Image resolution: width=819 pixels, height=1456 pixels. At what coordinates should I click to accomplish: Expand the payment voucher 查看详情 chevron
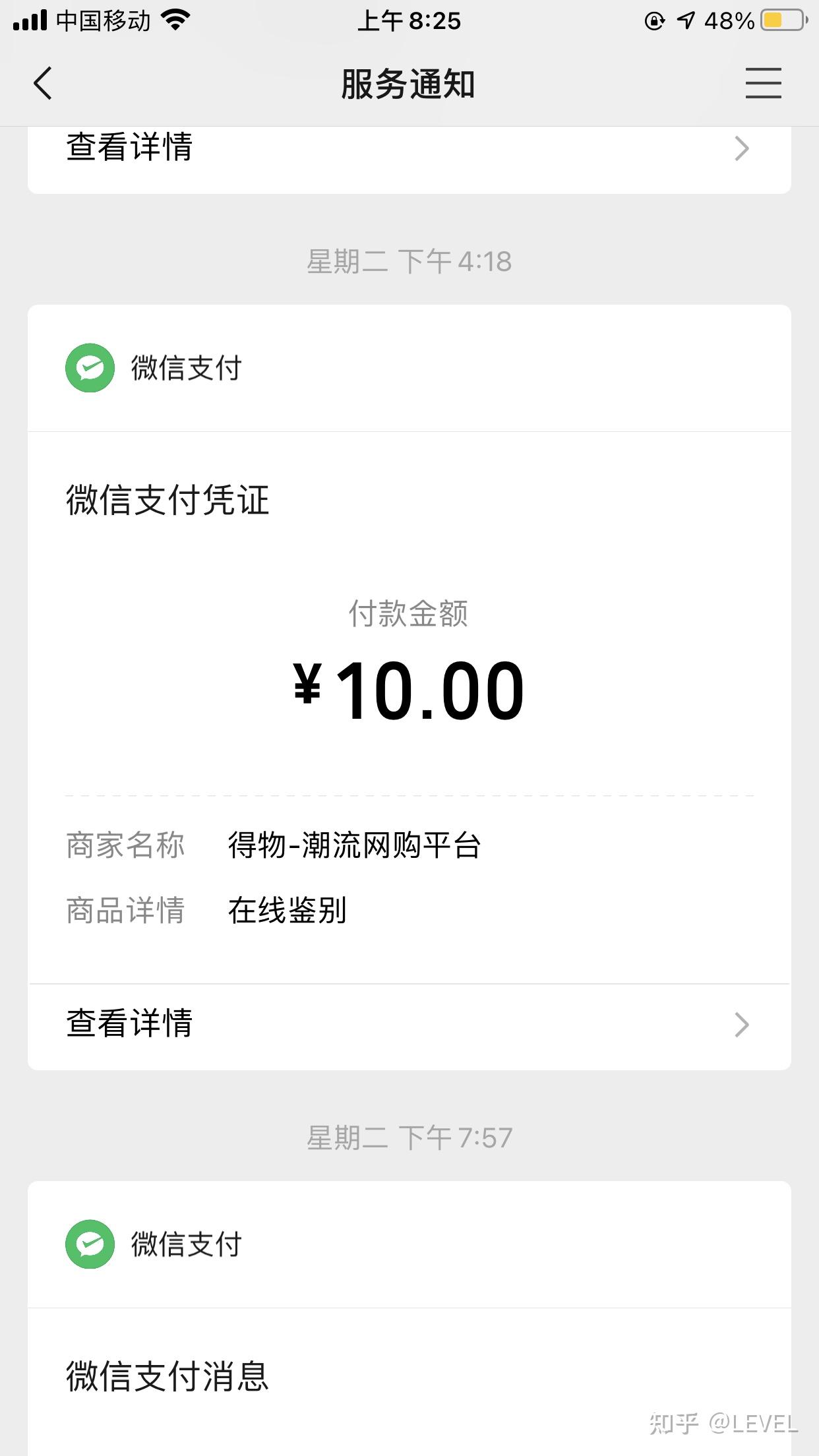pos(741,1024)
